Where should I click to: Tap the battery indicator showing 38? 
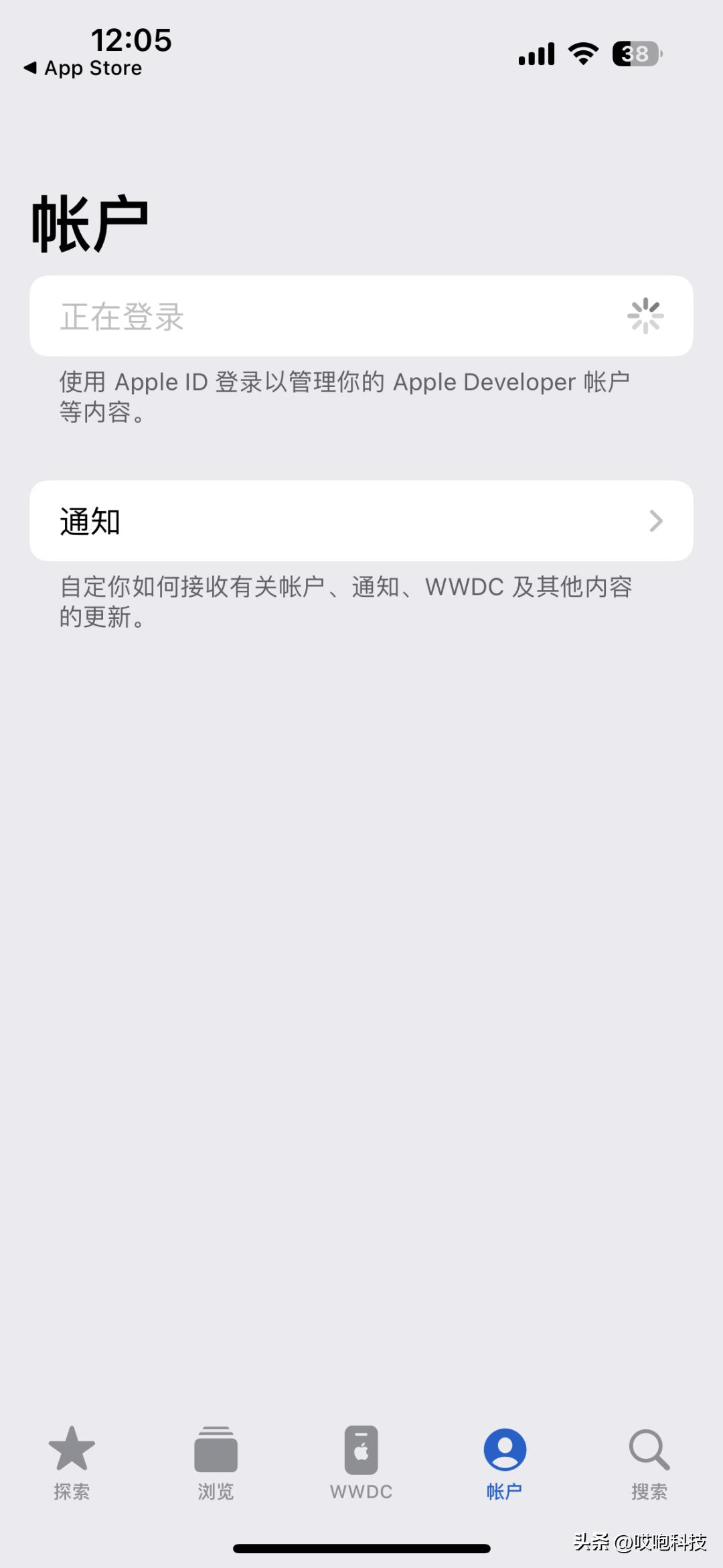coord(633,54)
